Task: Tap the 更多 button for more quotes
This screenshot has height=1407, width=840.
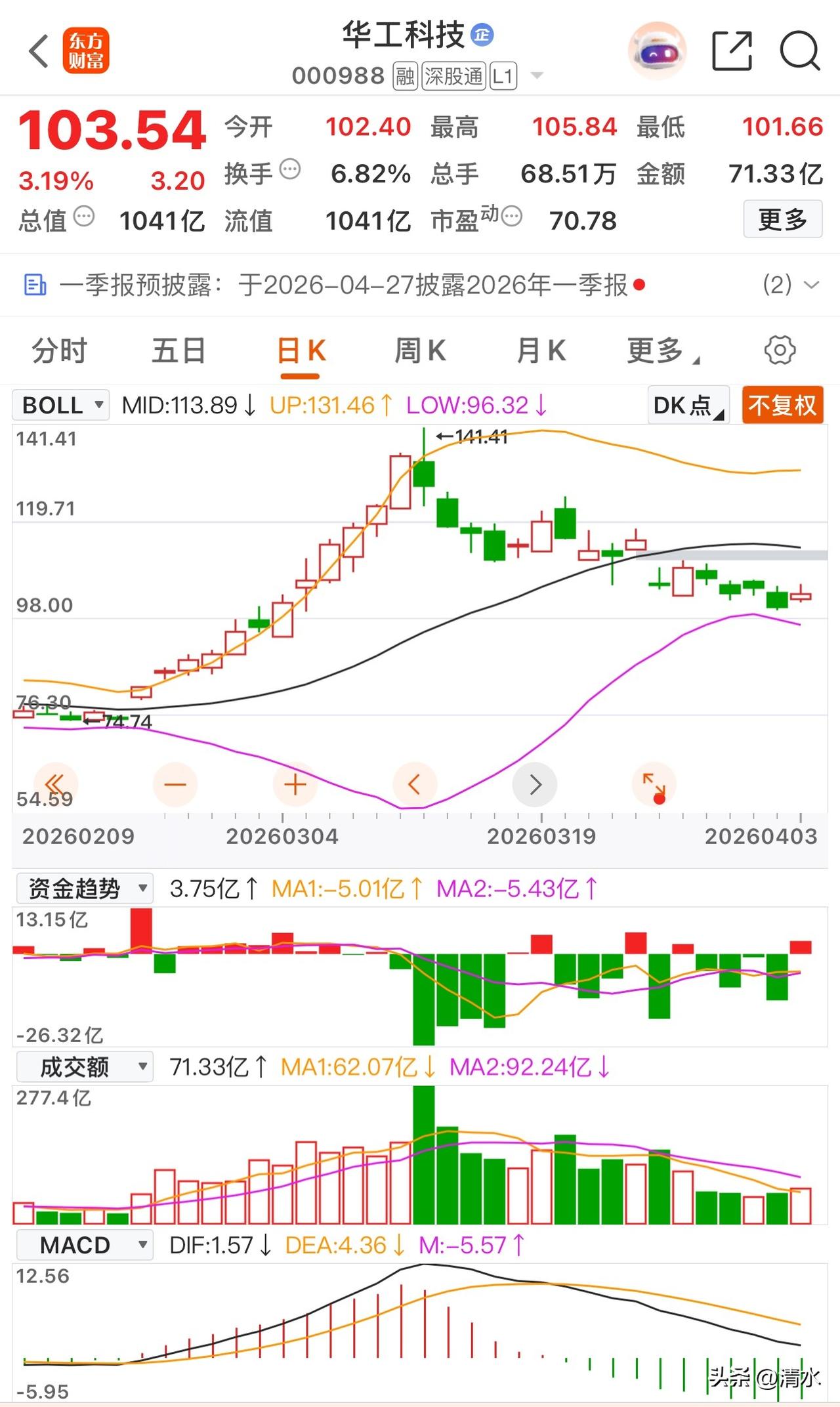Action: (x=782, y=220)
